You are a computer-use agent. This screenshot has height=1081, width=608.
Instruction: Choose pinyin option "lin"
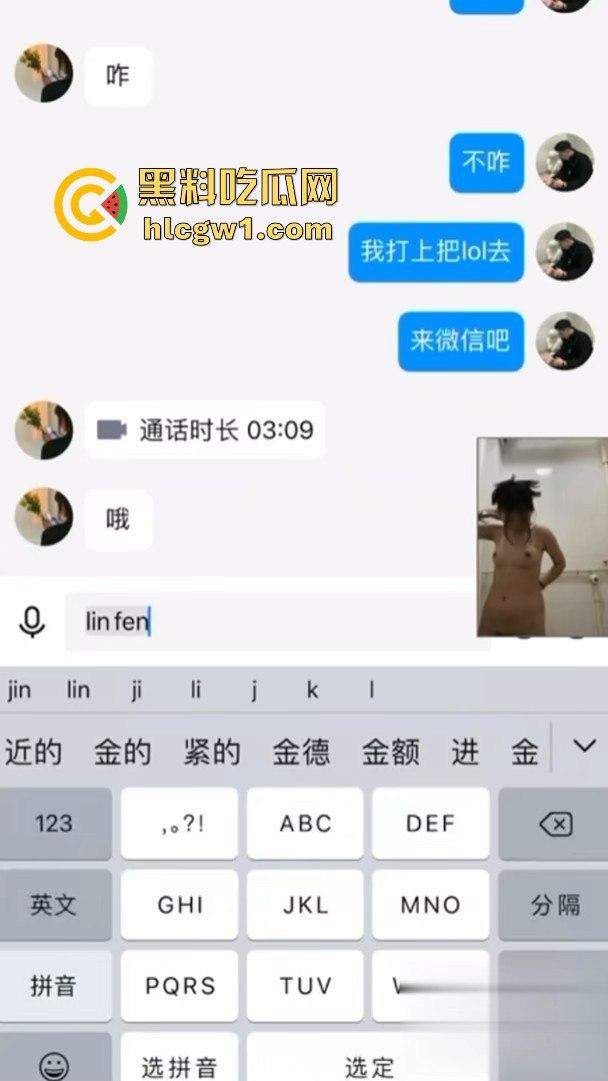tap(78, 690)
